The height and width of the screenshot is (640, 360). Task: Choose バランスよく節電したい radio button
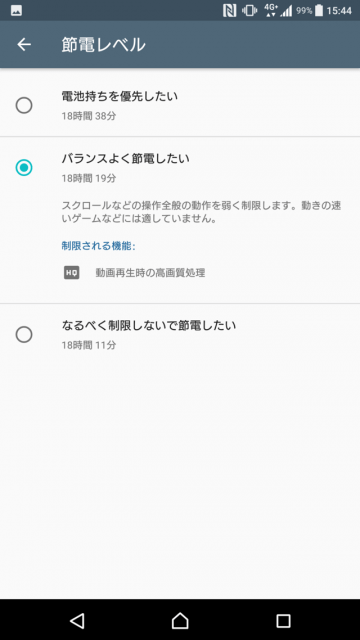[24, 168]
